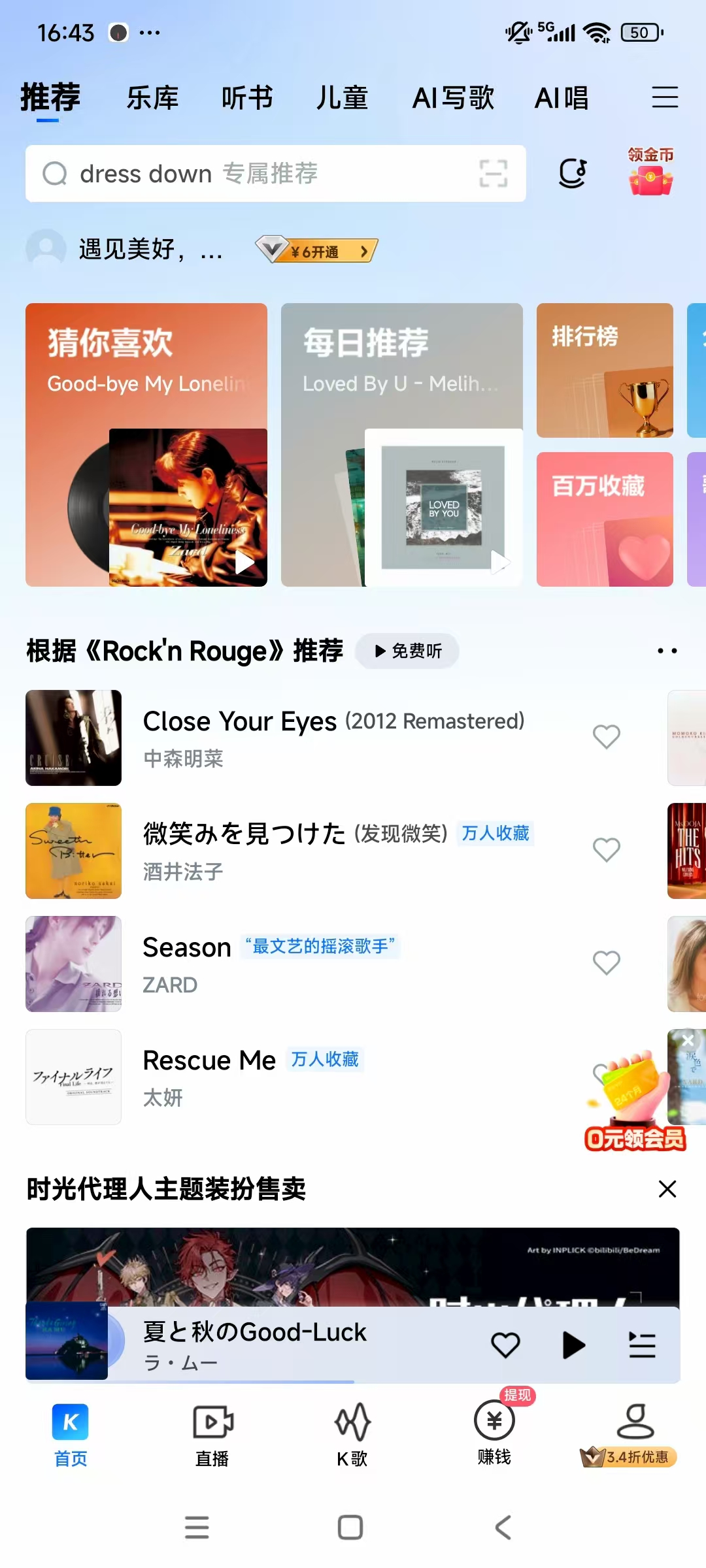Open the song recognition icon
The width and height of the screenshot is (706, 1568).
point(573,174)
